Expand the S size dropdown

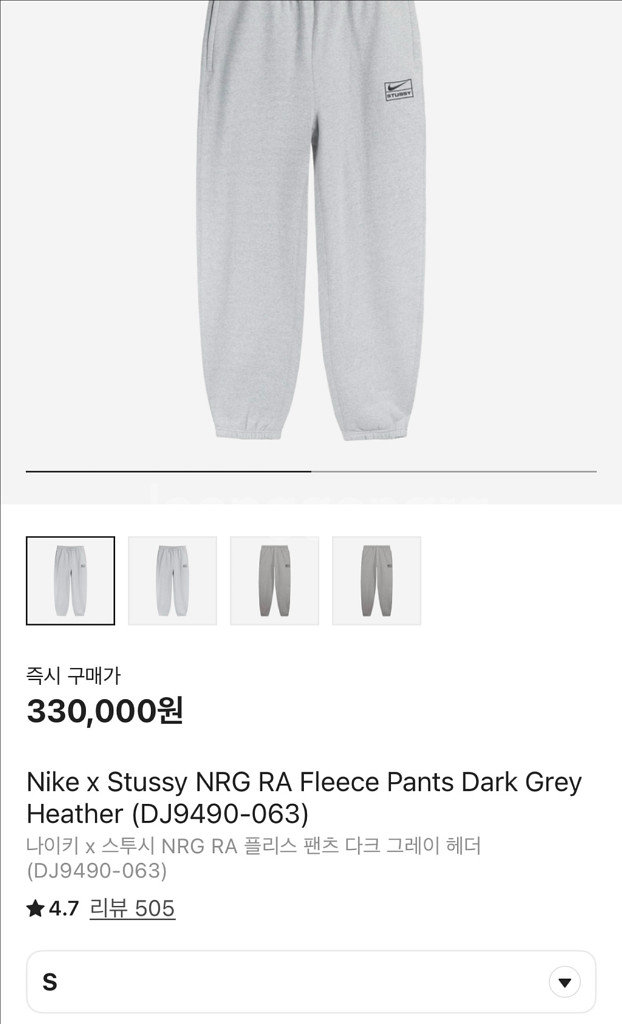point(564,982)
